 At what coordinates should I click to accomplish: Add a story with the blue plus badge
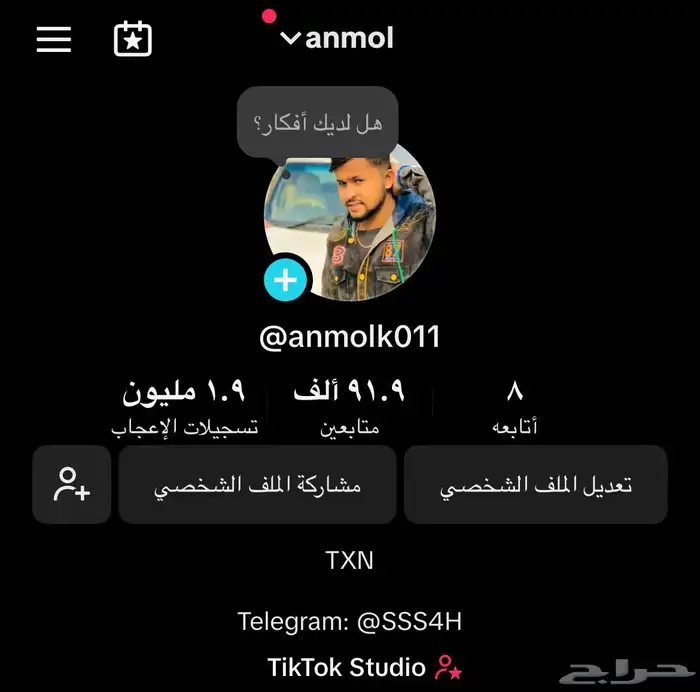286,280
